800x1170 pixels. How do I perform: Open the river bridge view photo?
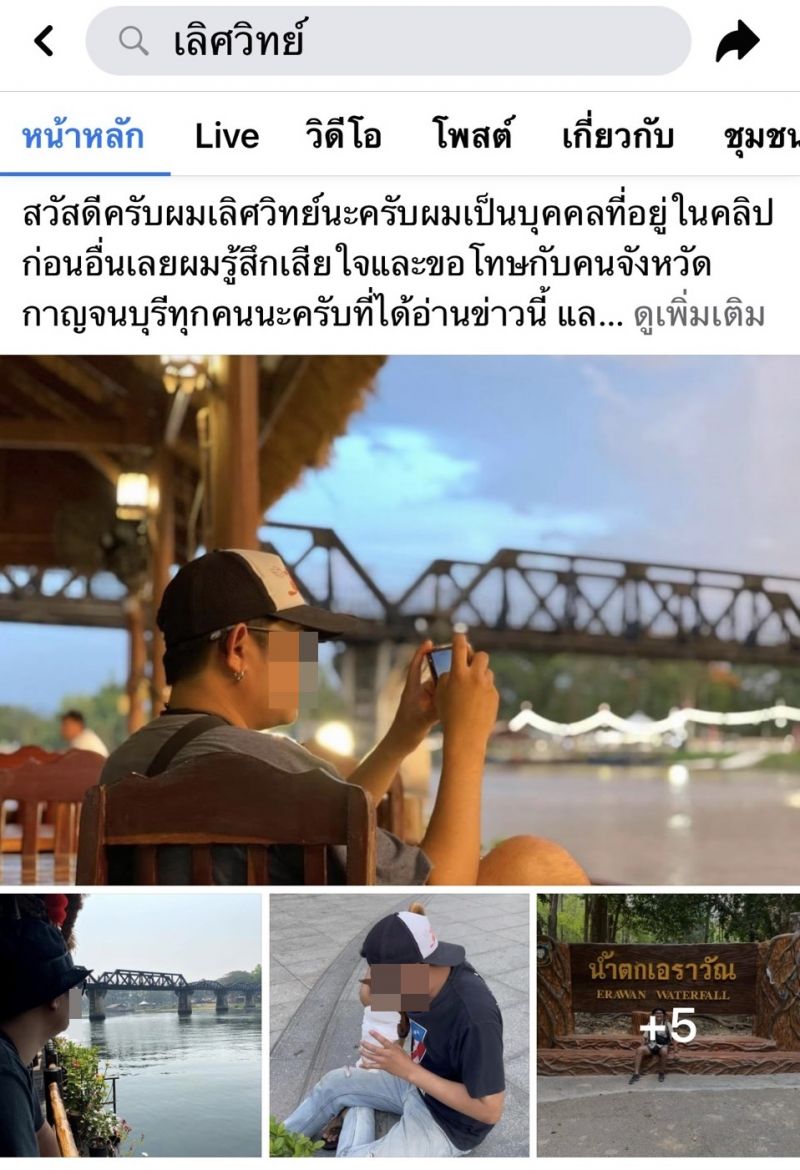(130, 1025)
